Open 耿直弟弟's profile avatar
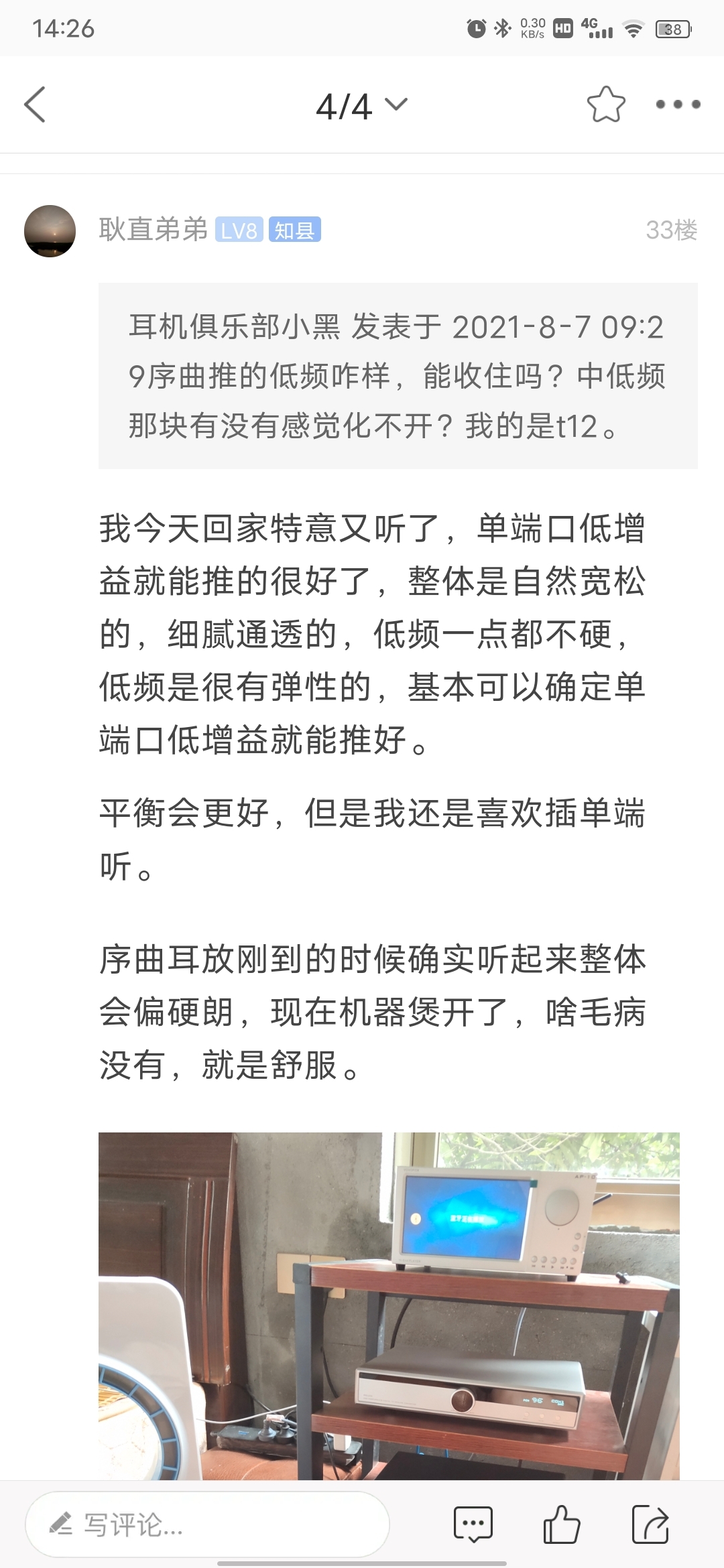 pos(50,231)
